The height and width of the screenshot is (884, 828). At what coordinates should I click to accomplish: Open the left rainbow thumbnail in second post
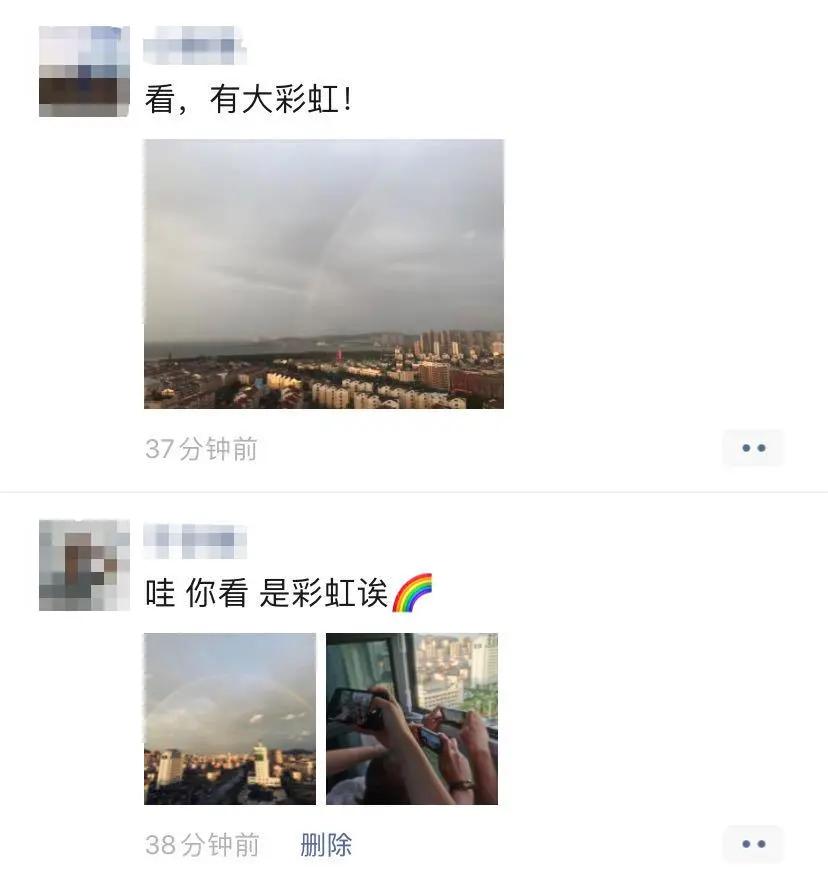pyautogui.click(x=229, y=718)
